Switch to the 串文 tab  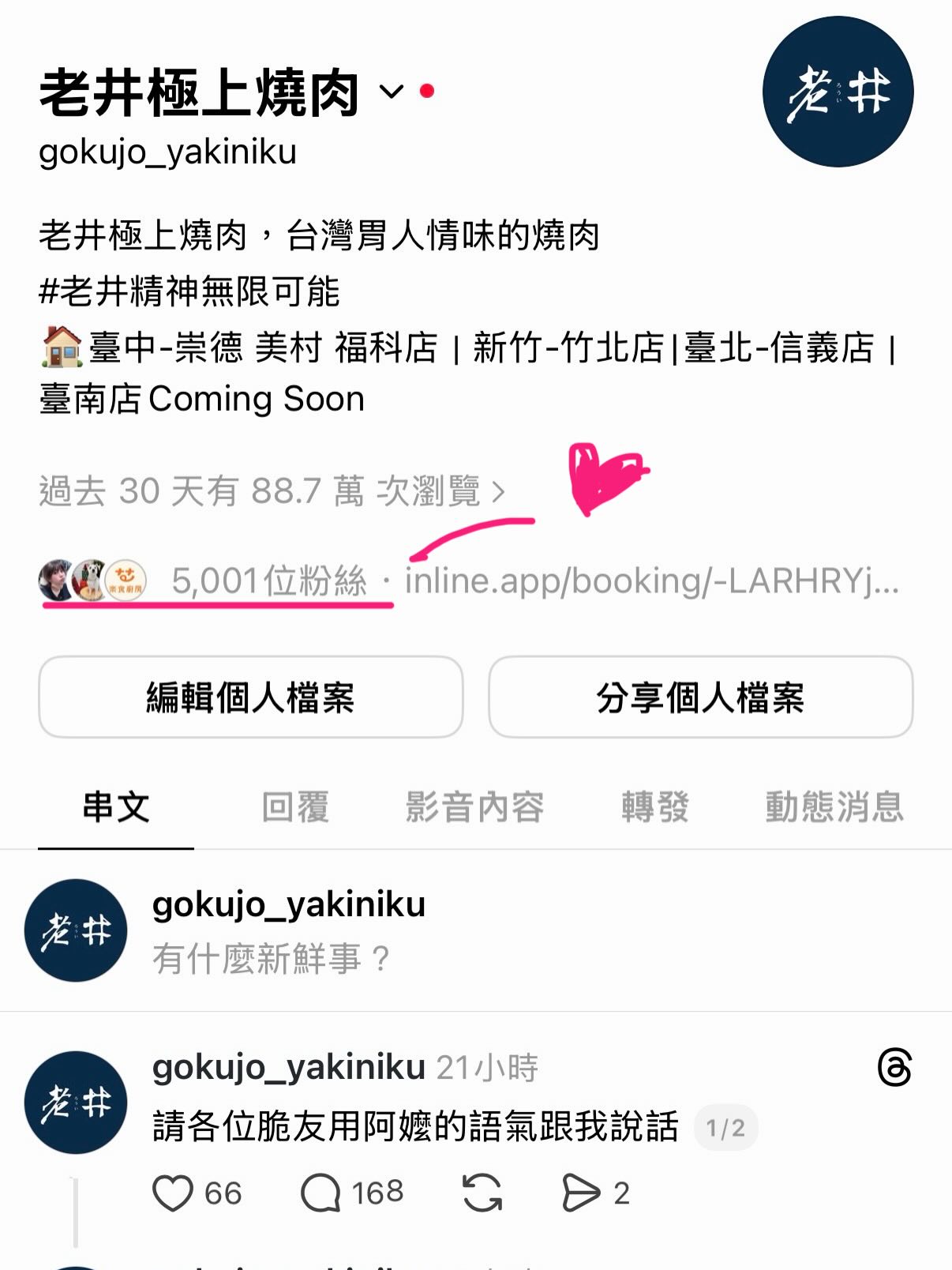116,807
